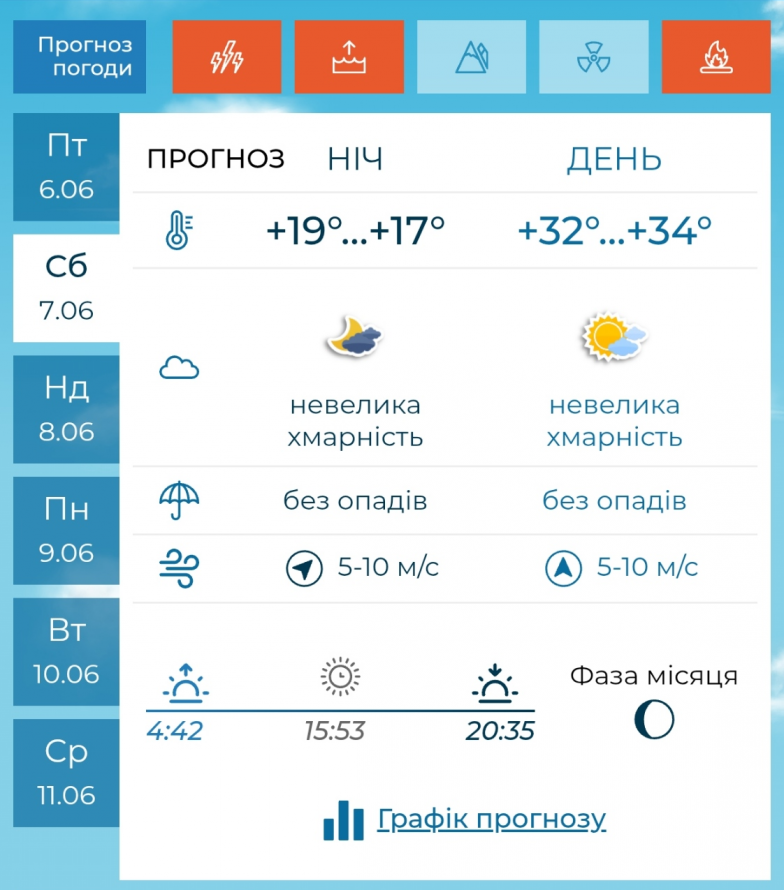Switch to the Пн 9.06 forecast
Viewport: 784px width, 890px height.
(66, 530)
